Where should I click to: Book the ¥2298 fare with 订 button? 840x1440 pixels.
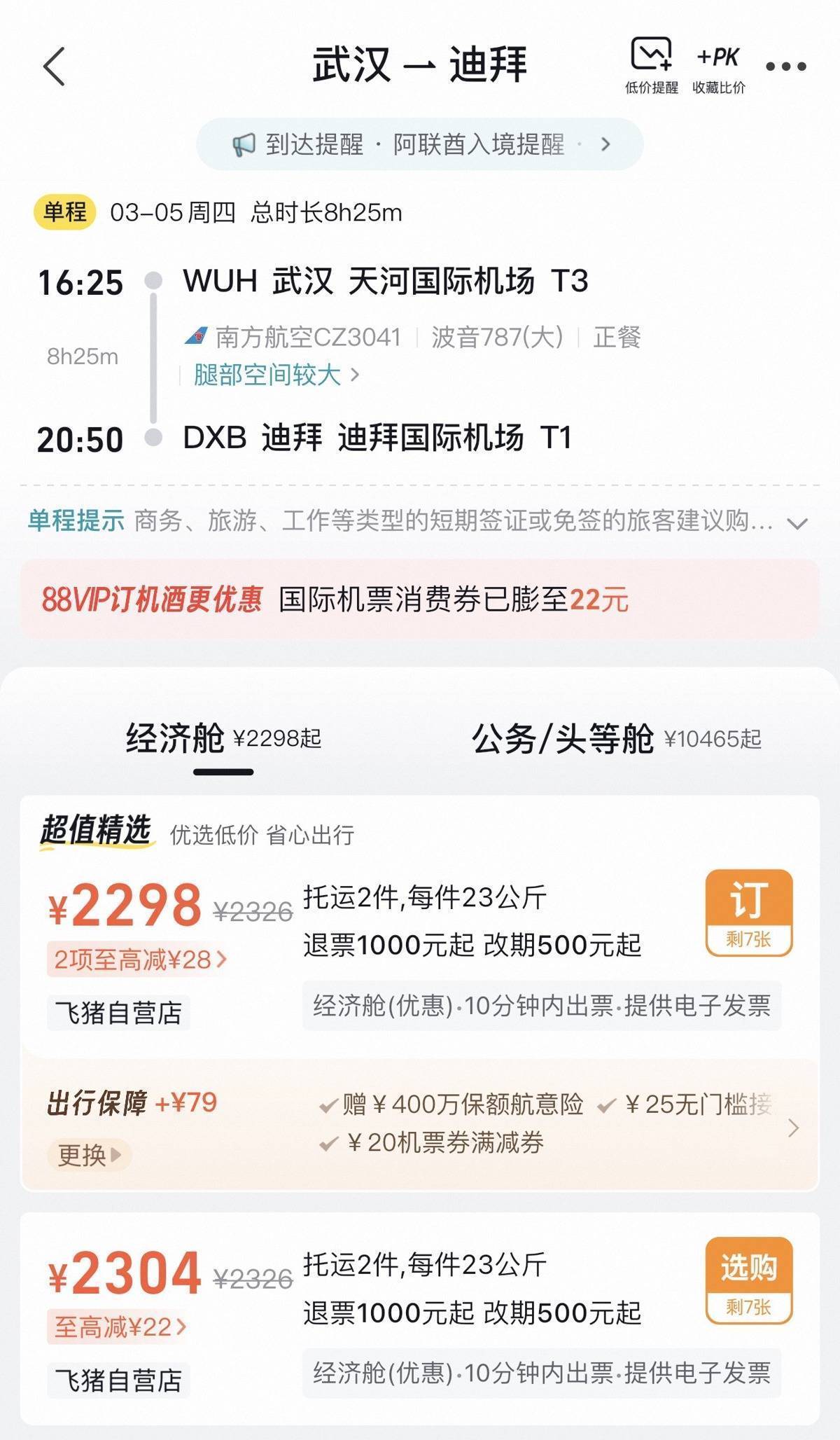[748, 912]
